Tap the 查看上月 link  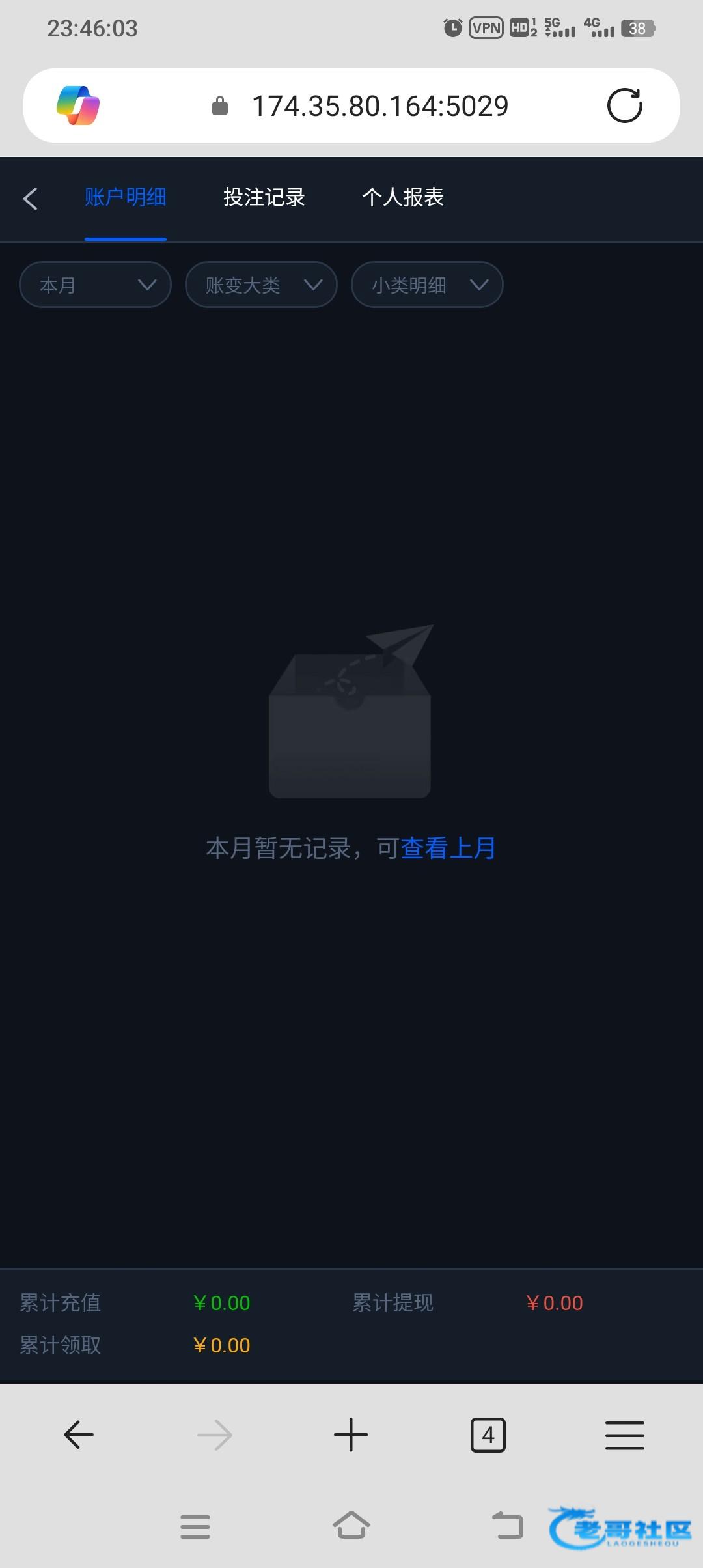[x=448, y=848]
